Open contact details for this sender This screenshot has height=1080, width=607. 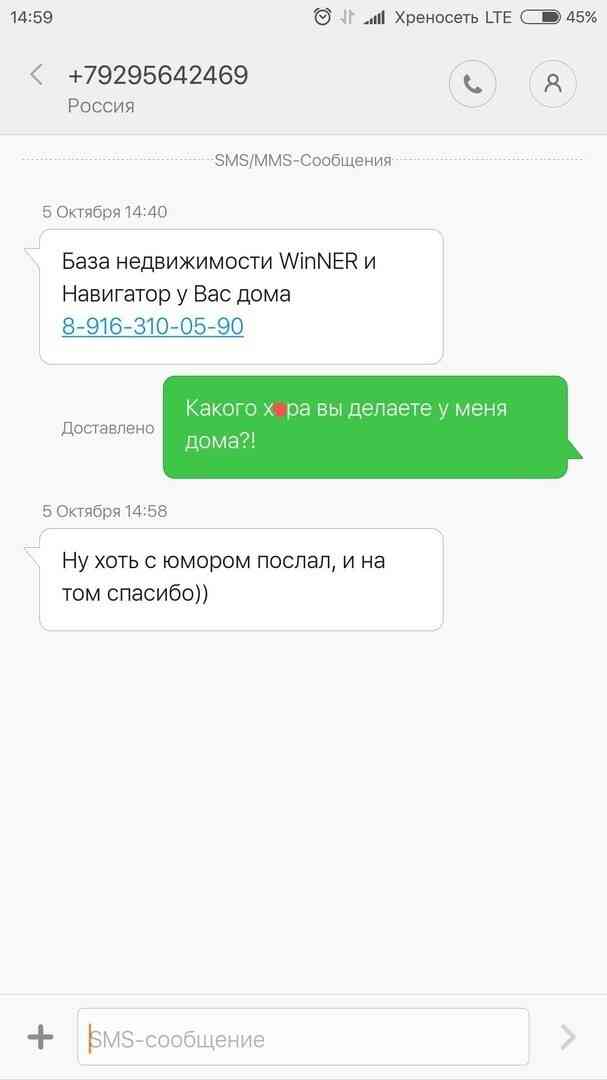click(553, 84)
